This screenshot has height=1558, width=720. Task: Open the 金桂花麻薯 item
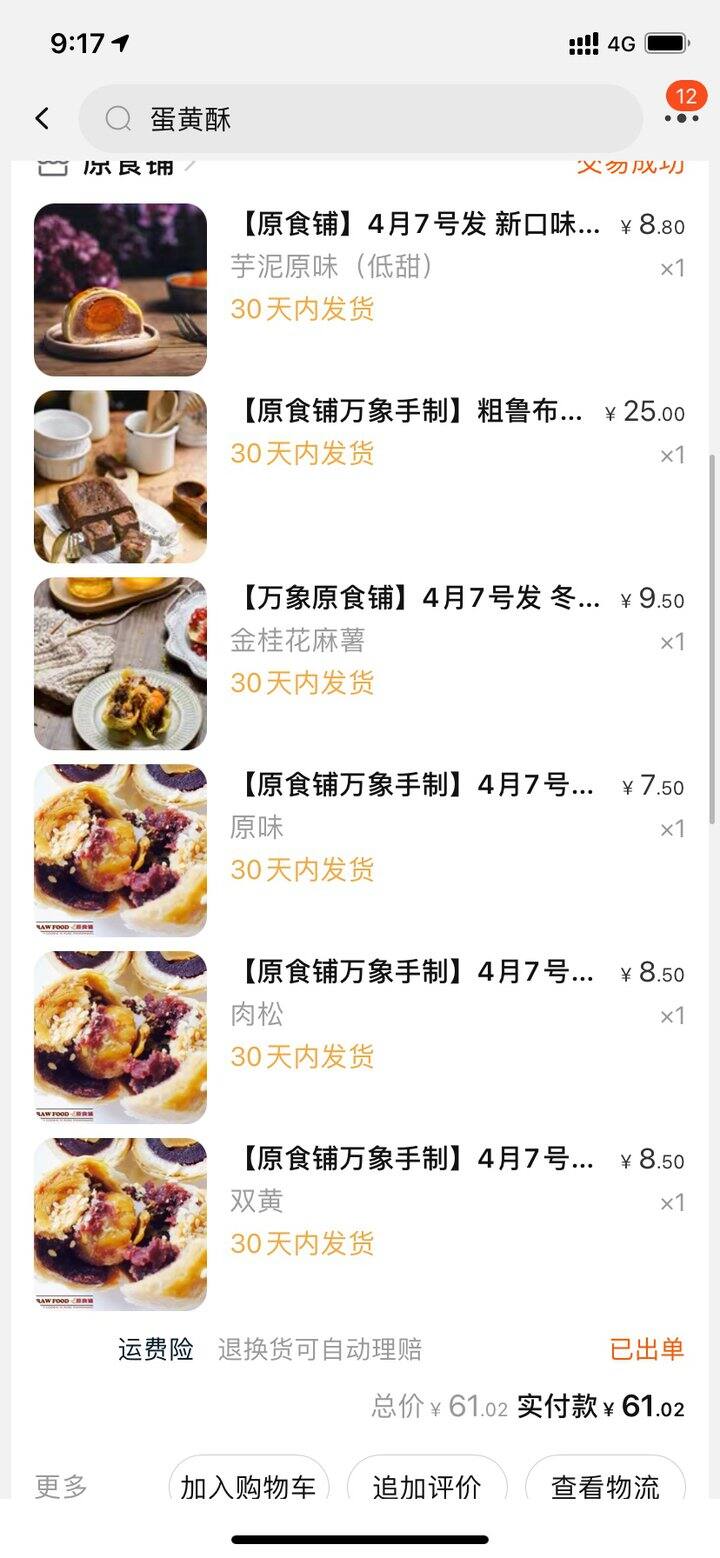360,664
